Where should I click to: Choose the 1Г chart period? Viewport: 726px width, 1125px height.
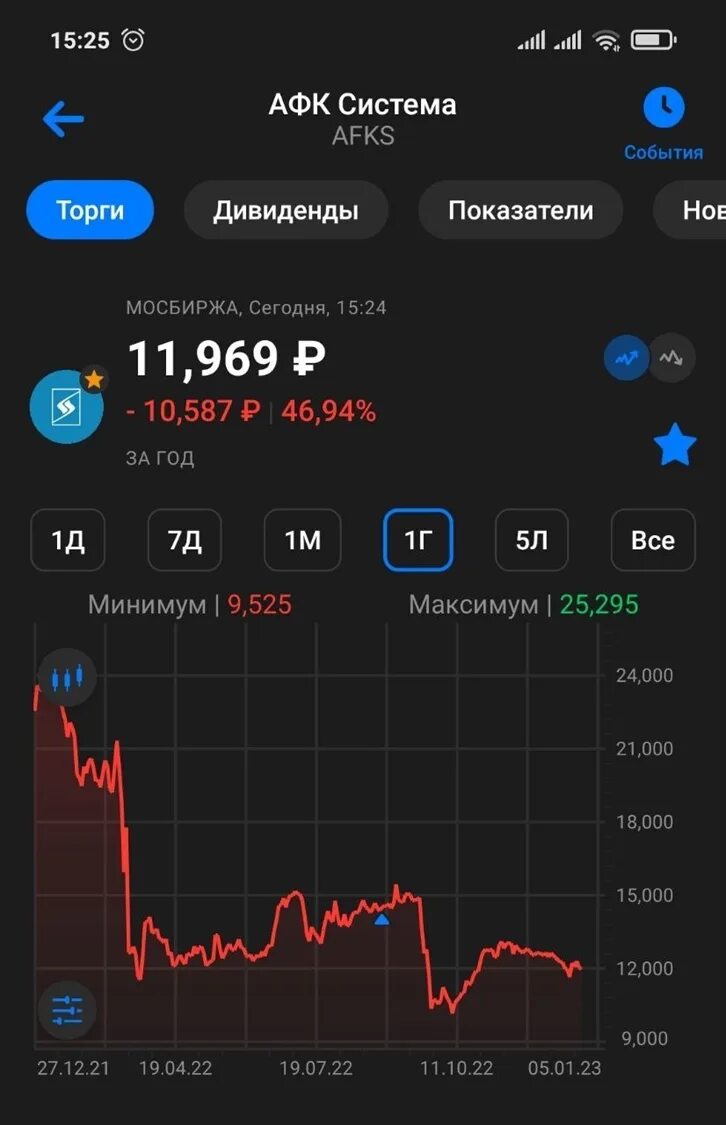click(418, 540)
